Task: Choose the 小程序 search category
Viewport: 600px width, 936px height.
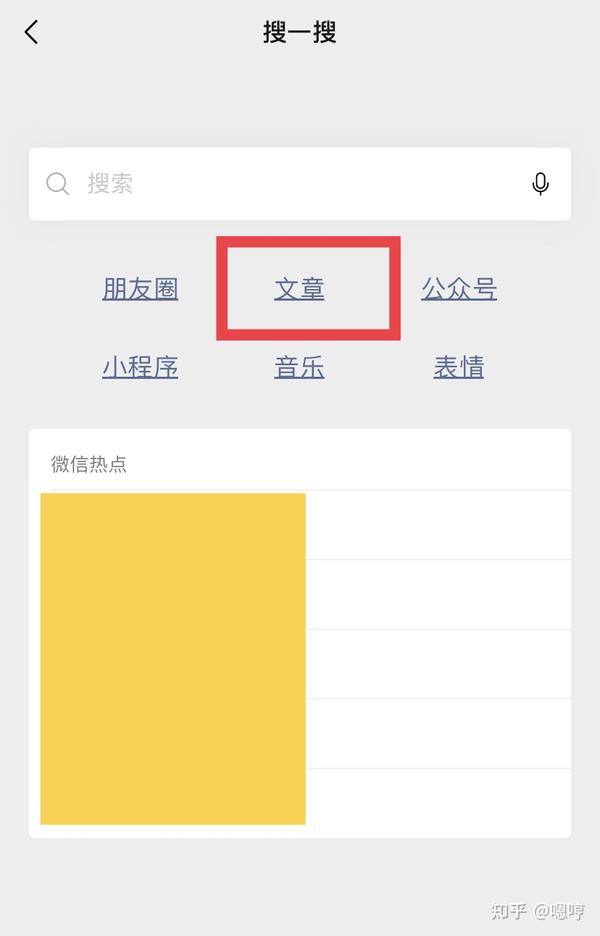Action: click(x=140, y=367)
